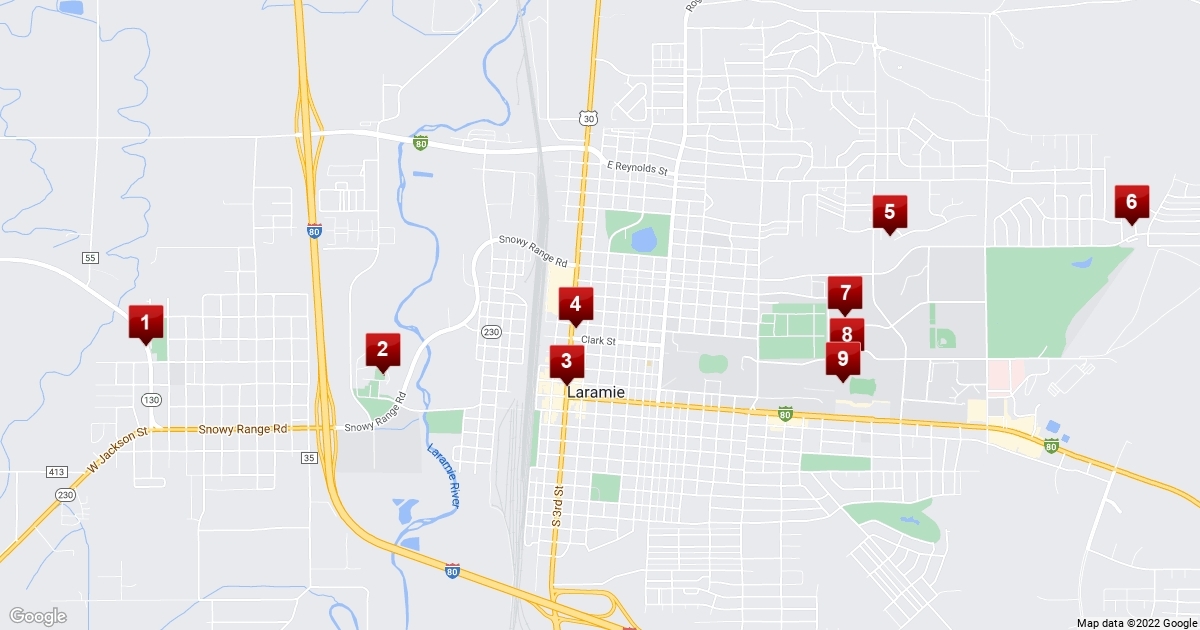Select map marker number 1

point(146,322)
